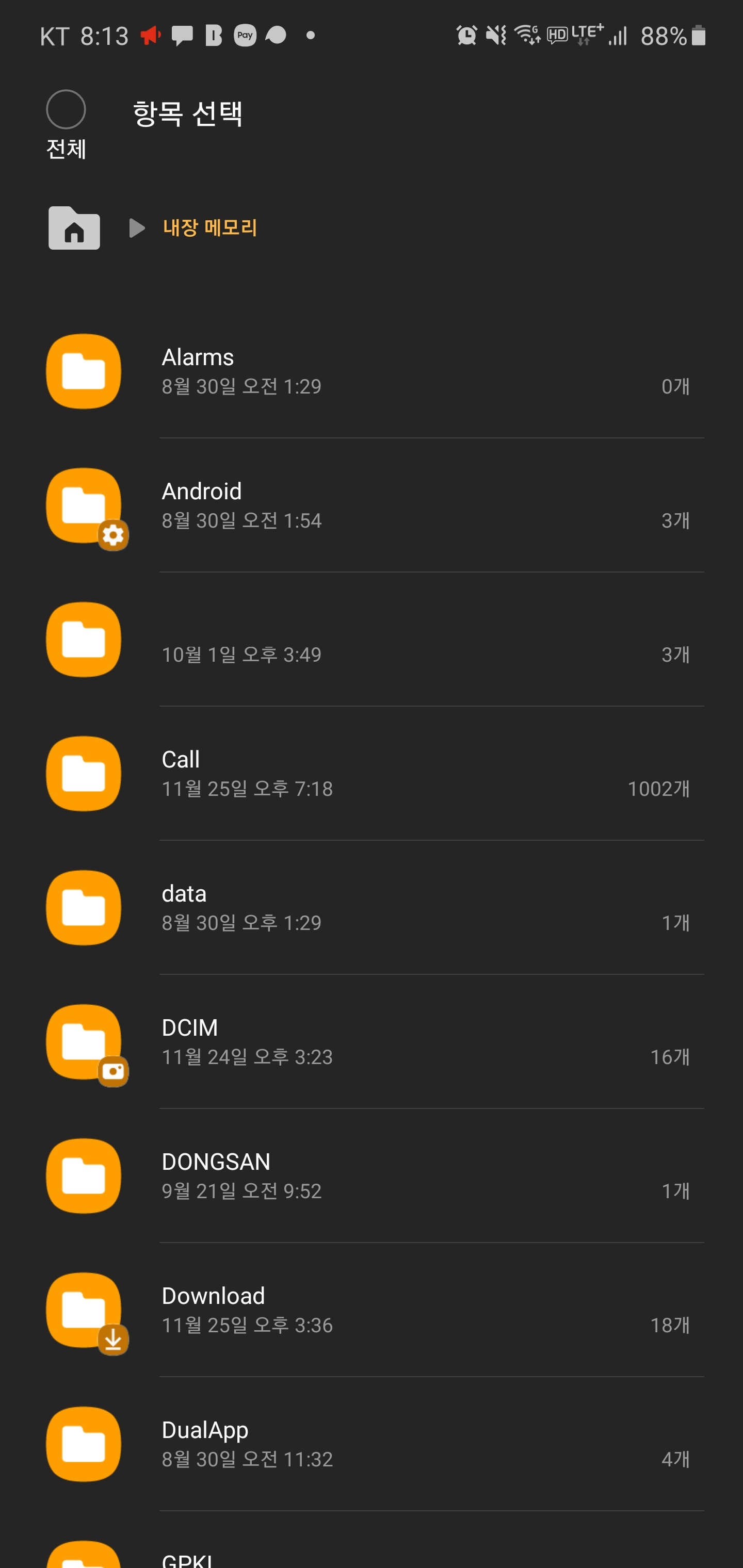The image size is (743, 1568).
Task: Select the Download folder
Action: [372, 1310]
